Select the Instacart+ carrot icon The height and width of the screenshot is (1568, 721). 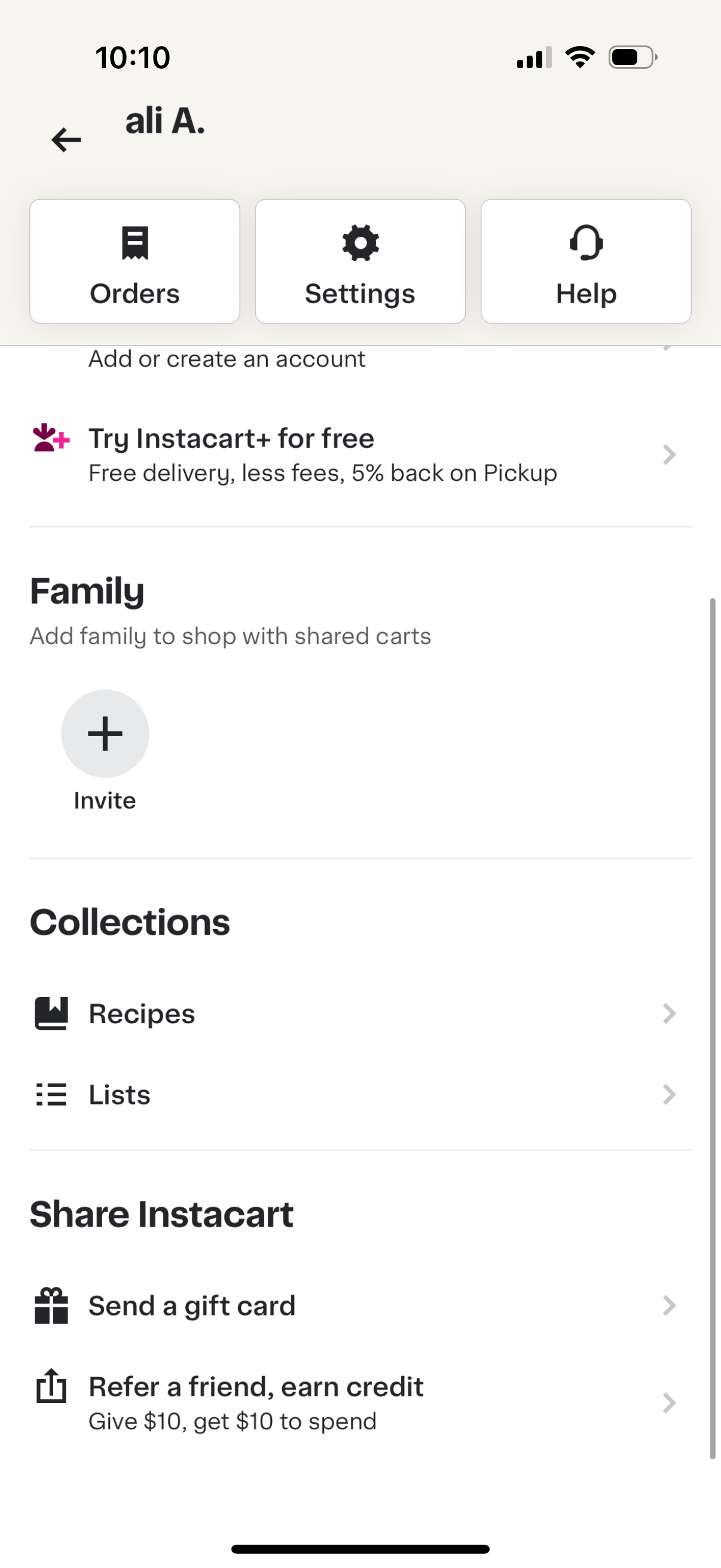point(51,438)
